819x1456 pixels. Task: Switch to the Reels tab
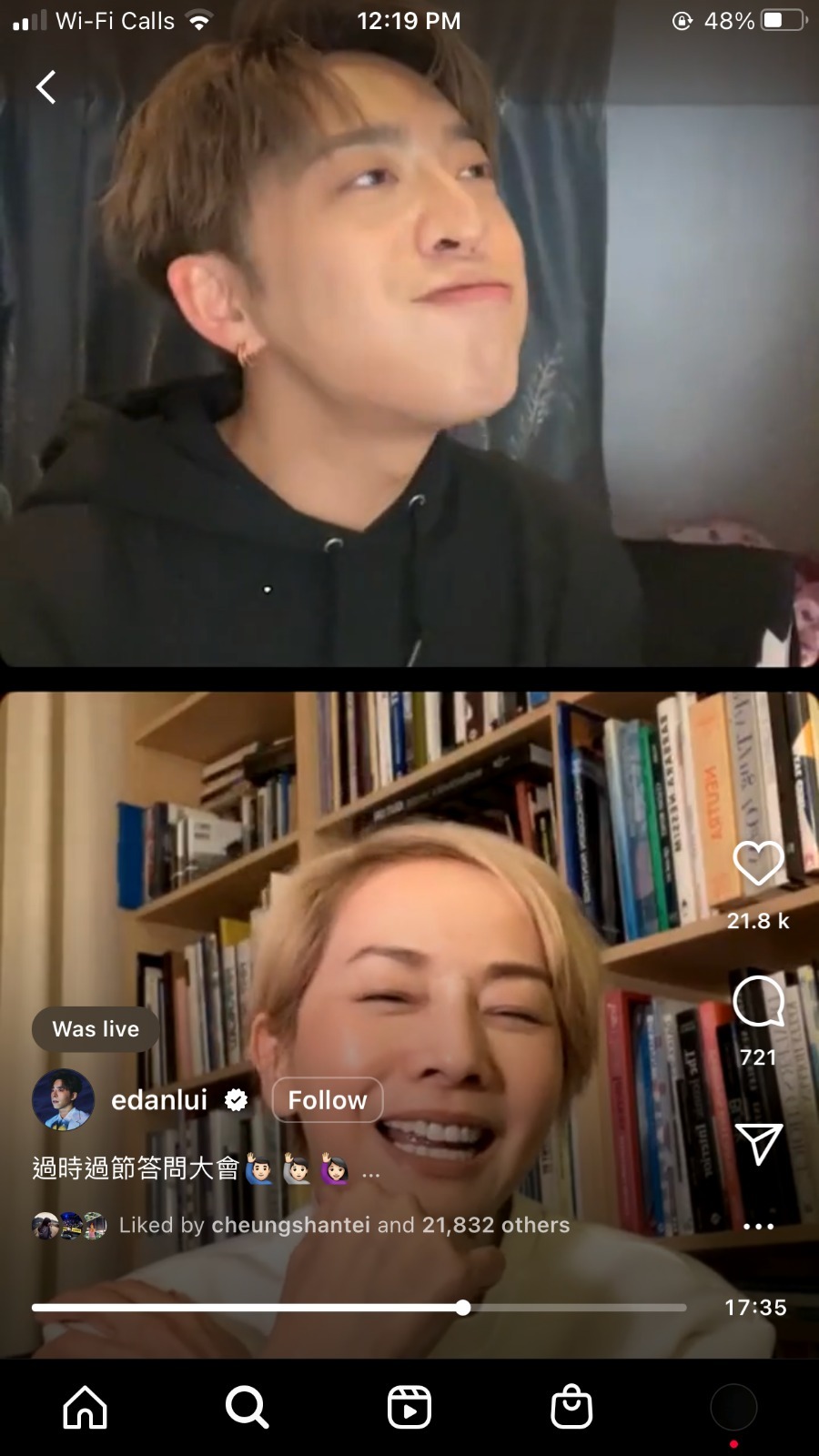coord(409,1407)
